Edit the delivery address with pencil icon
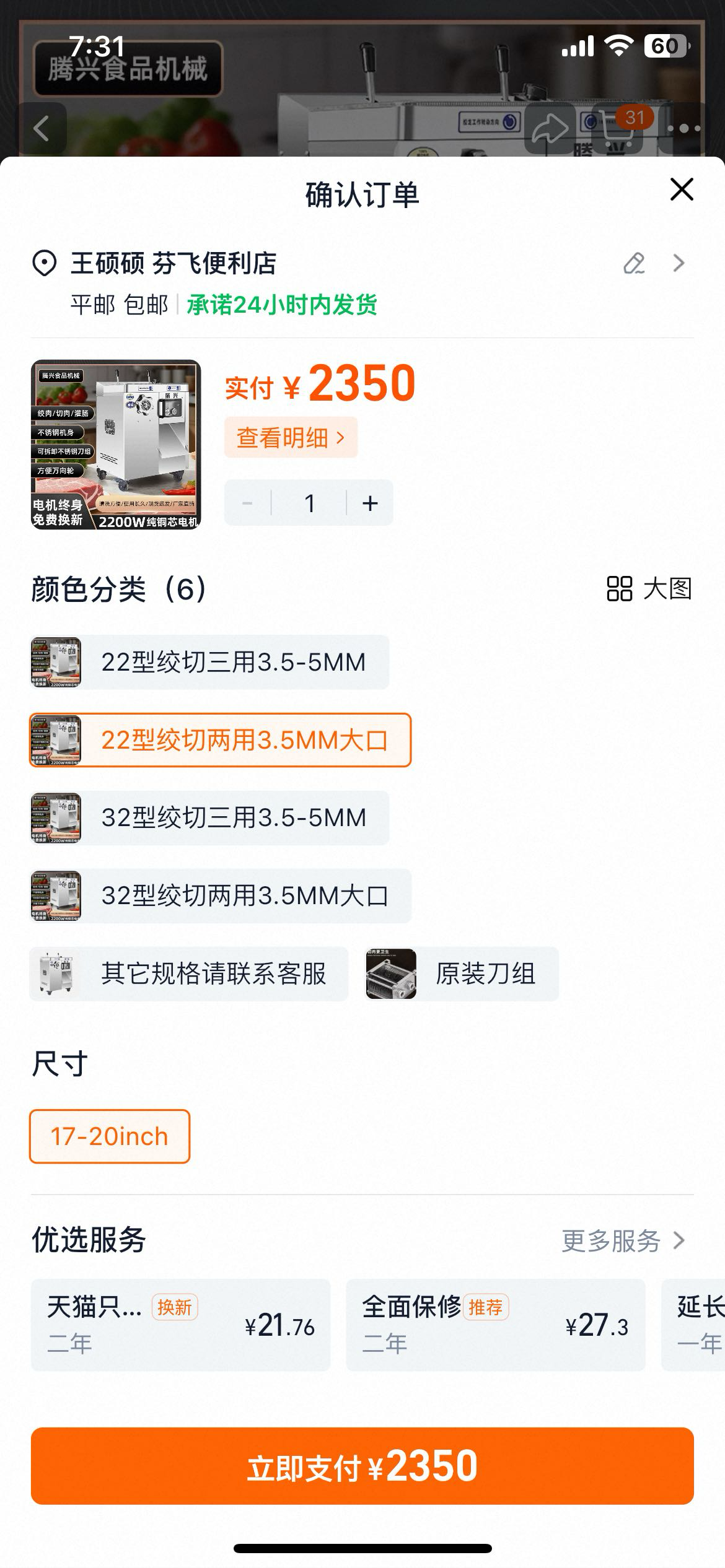This screenshot has height=1568, width=725. click(634, 263)
